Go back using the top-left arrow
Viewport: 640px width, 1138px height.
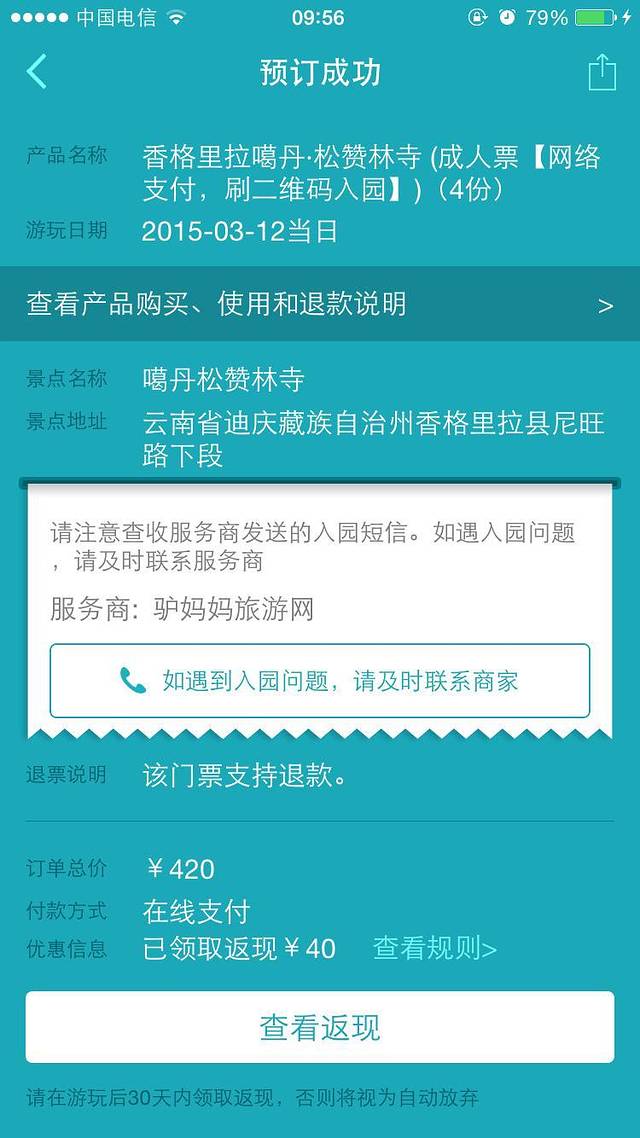37,72
